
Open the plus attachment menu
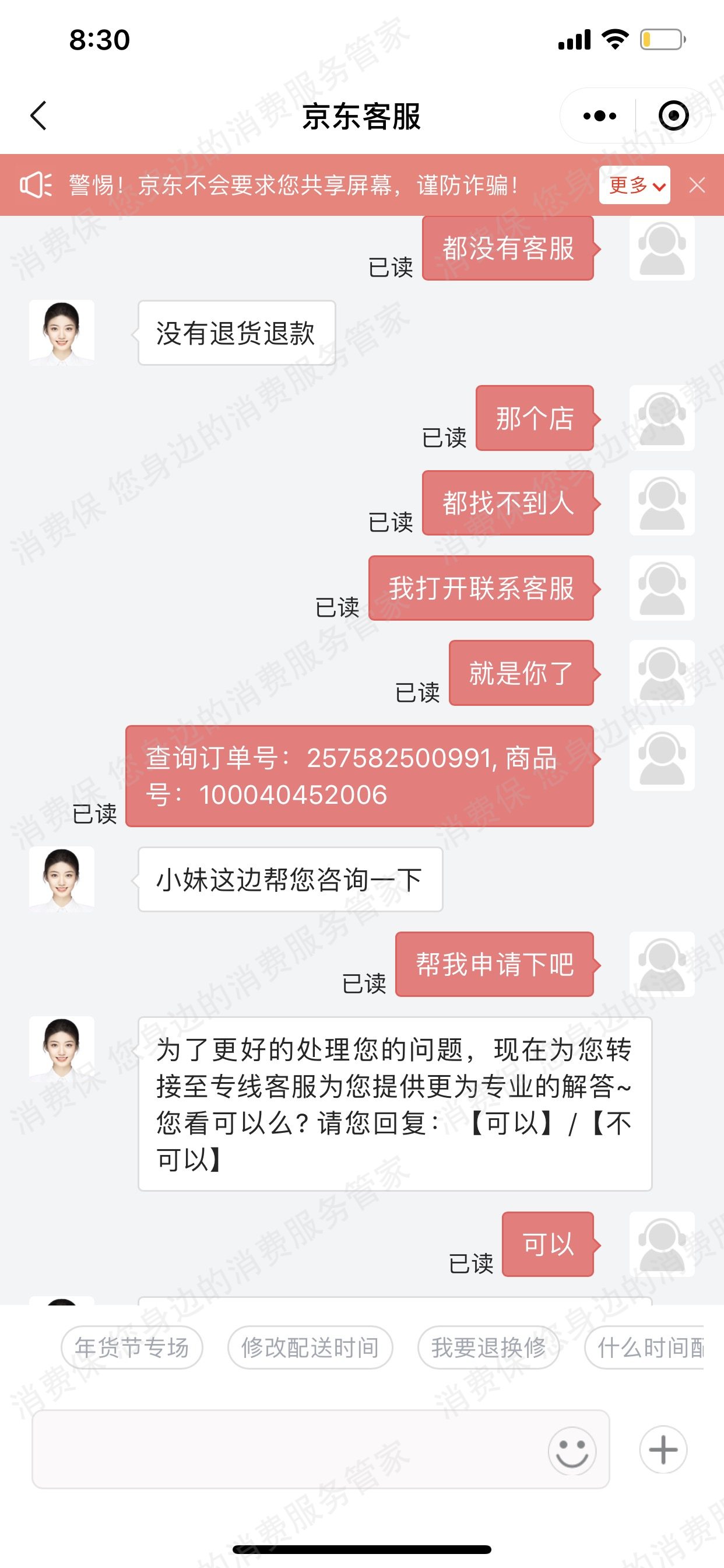[663, 1450]
